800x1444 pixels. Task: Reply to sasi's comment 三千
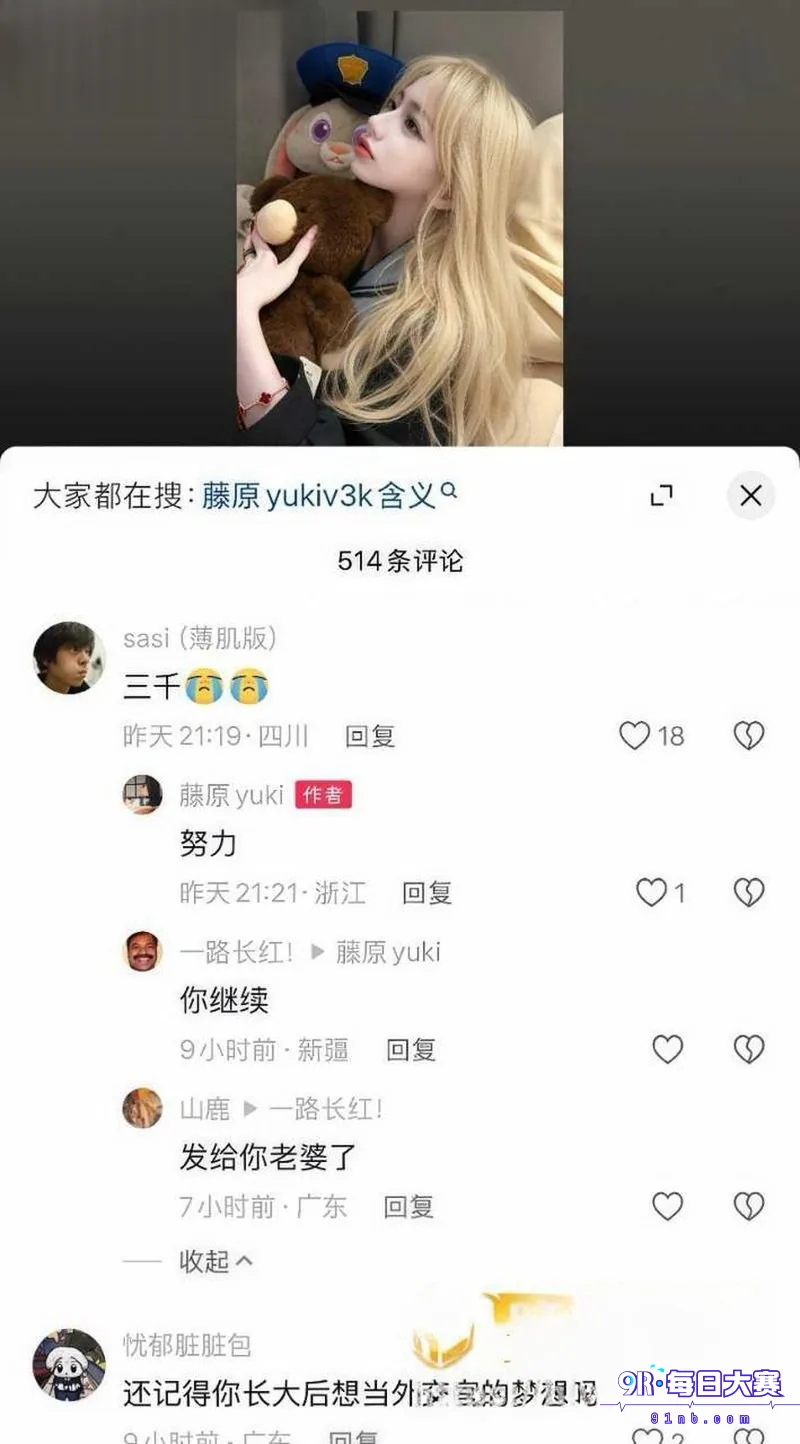(370, 737)
